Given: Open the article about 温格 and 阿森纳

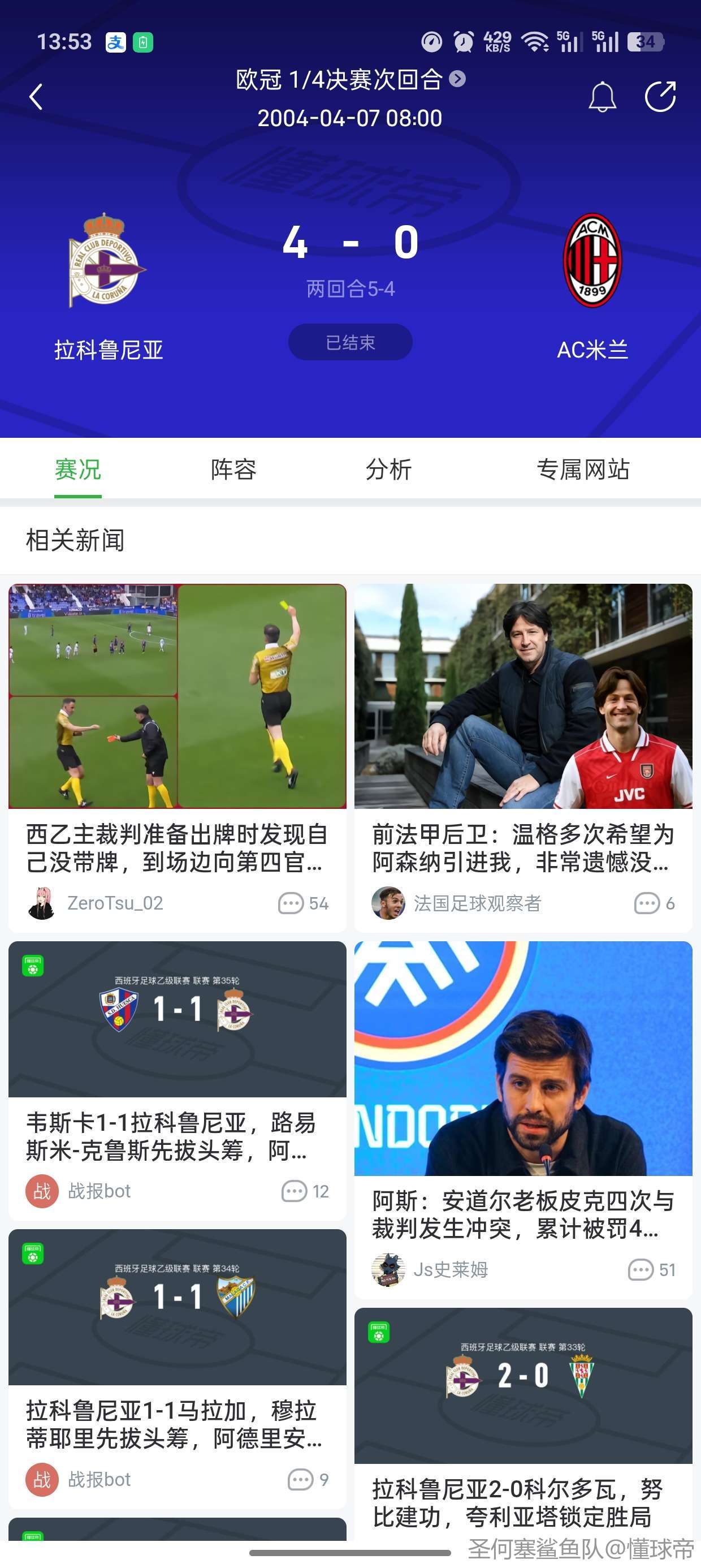Looking at the screenshot, I should 523,848.
